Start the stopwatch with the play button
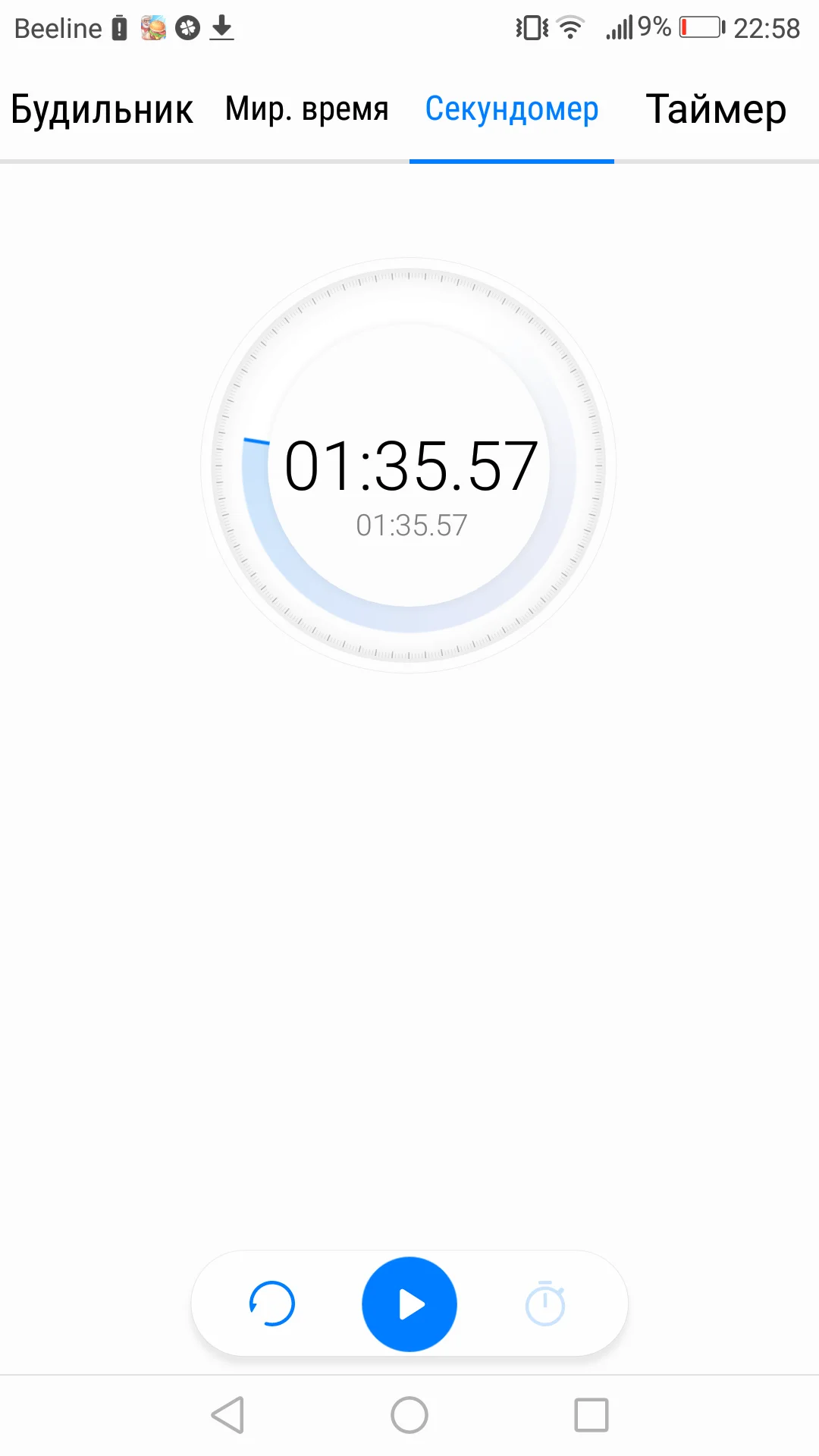 (409, 1304)
